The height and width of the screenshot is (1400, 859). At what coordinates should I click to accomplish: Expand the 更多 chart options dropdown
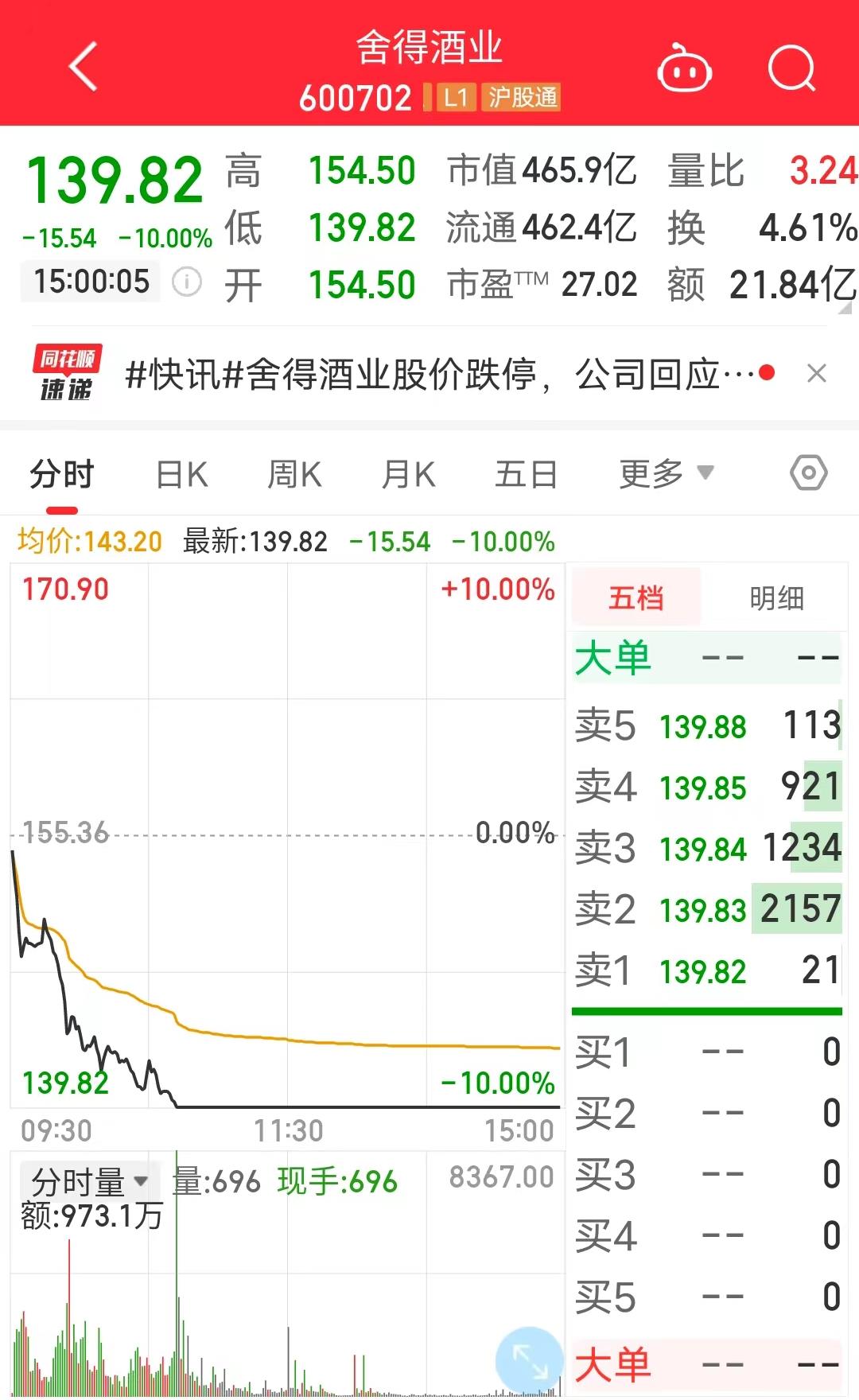tap(666, 474)
